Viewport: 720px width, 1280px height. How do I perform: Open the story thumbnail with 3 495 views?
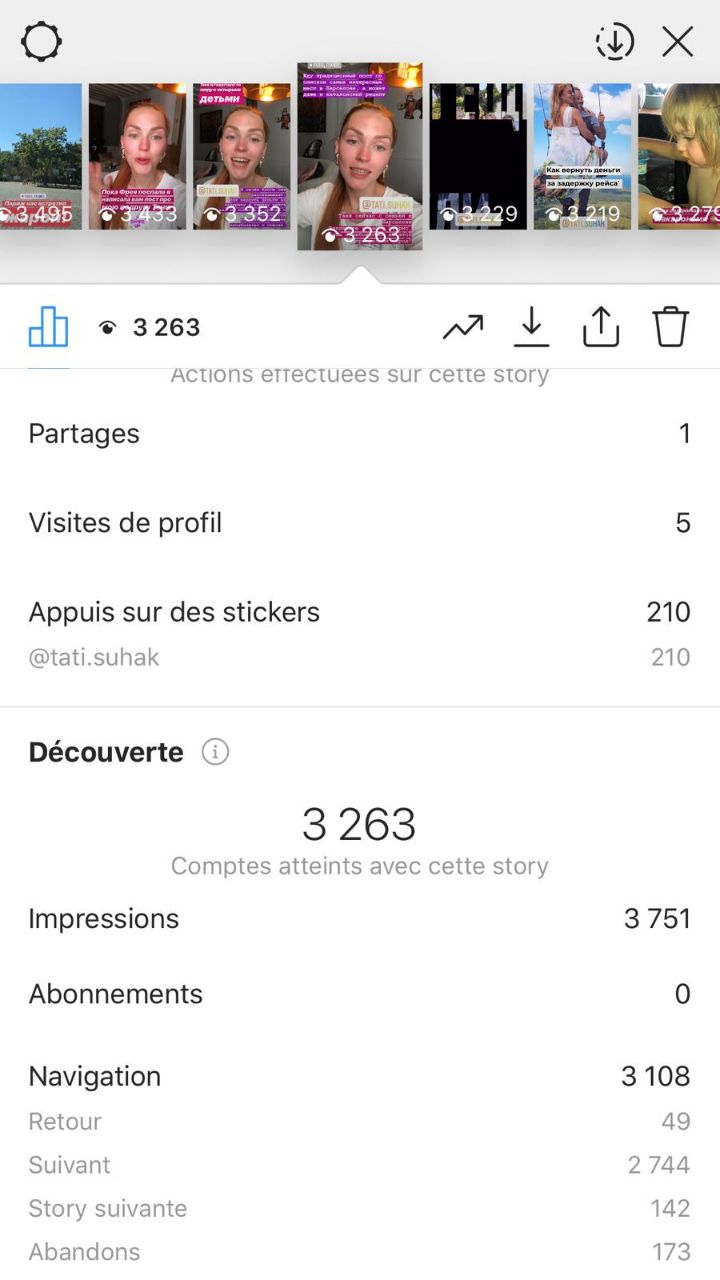[x=40, y=157]
